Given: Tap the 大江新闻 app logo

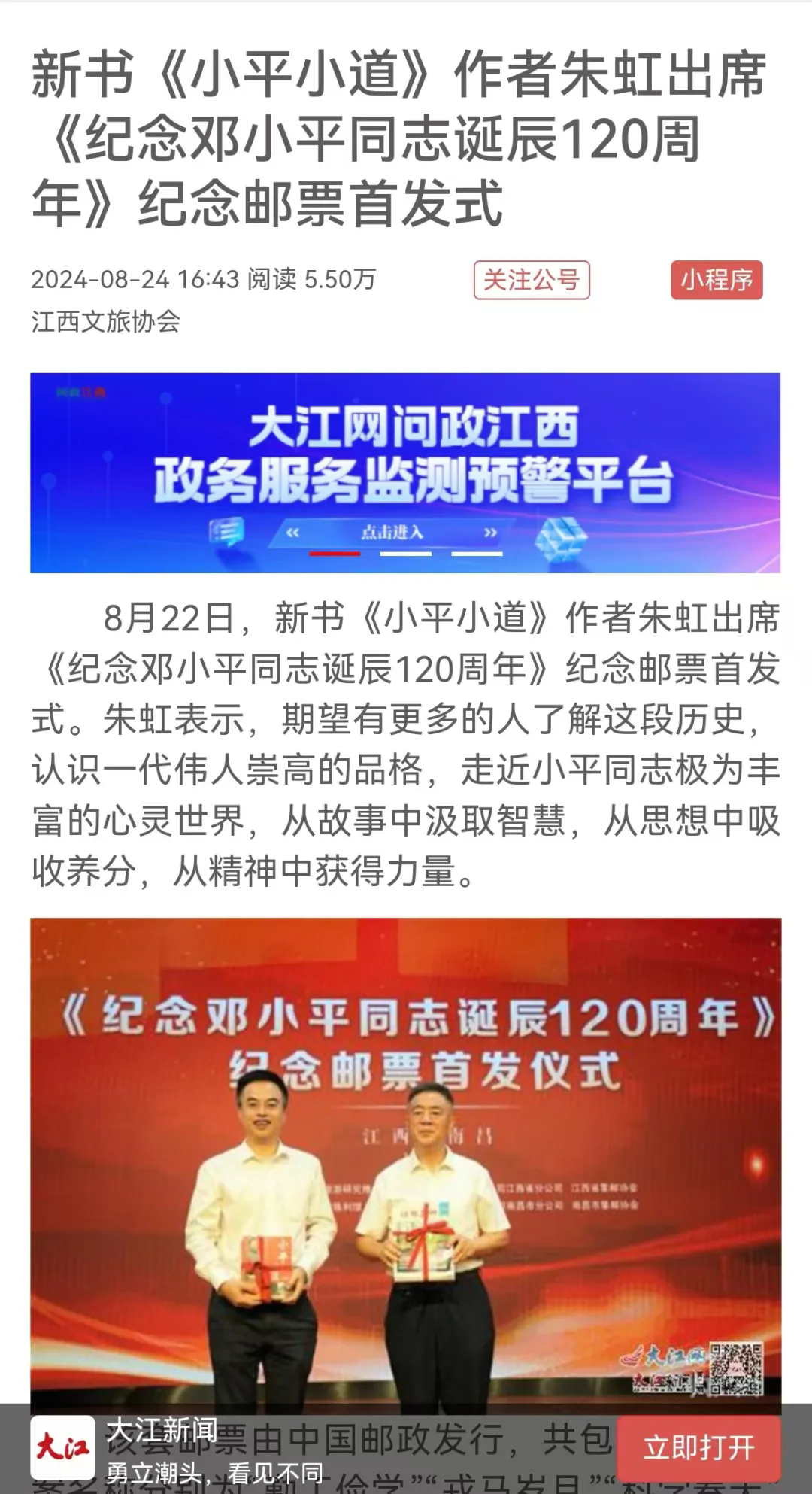Looking at the screenshot, I should [x=62, y=1447].
